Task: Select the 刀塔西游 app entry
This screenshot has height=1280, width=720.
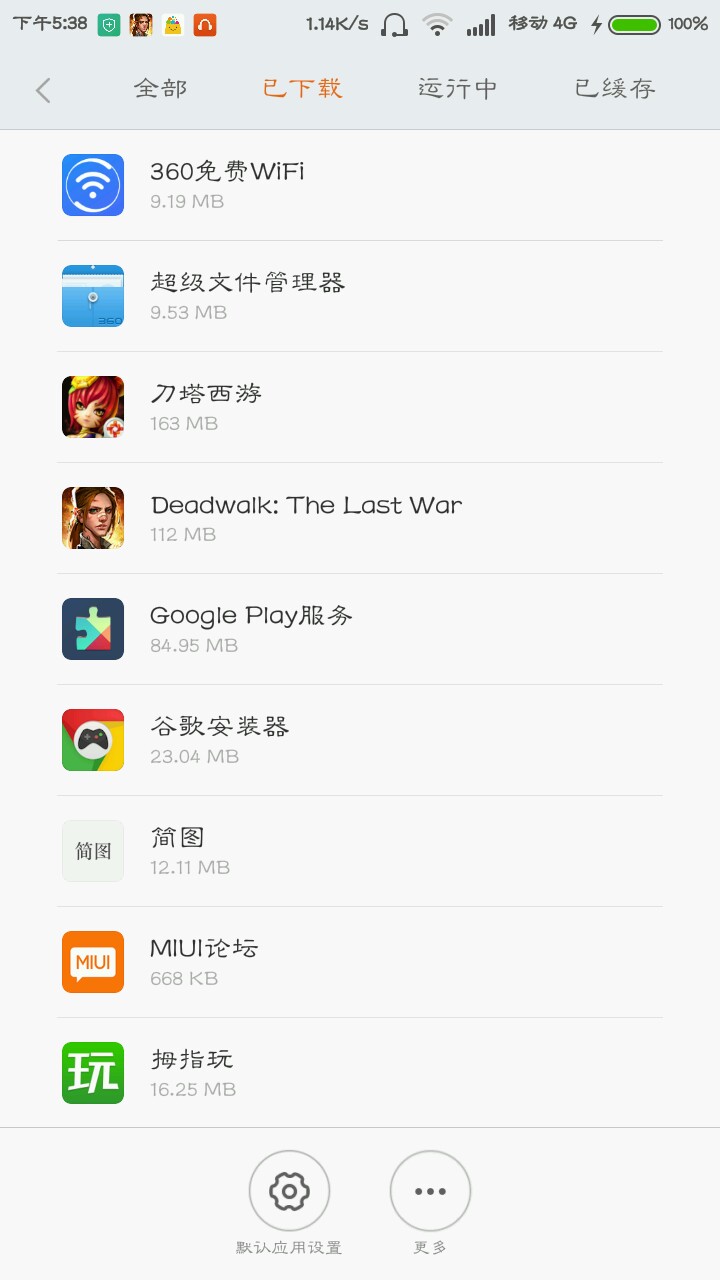Action: [x=360, y=407]
